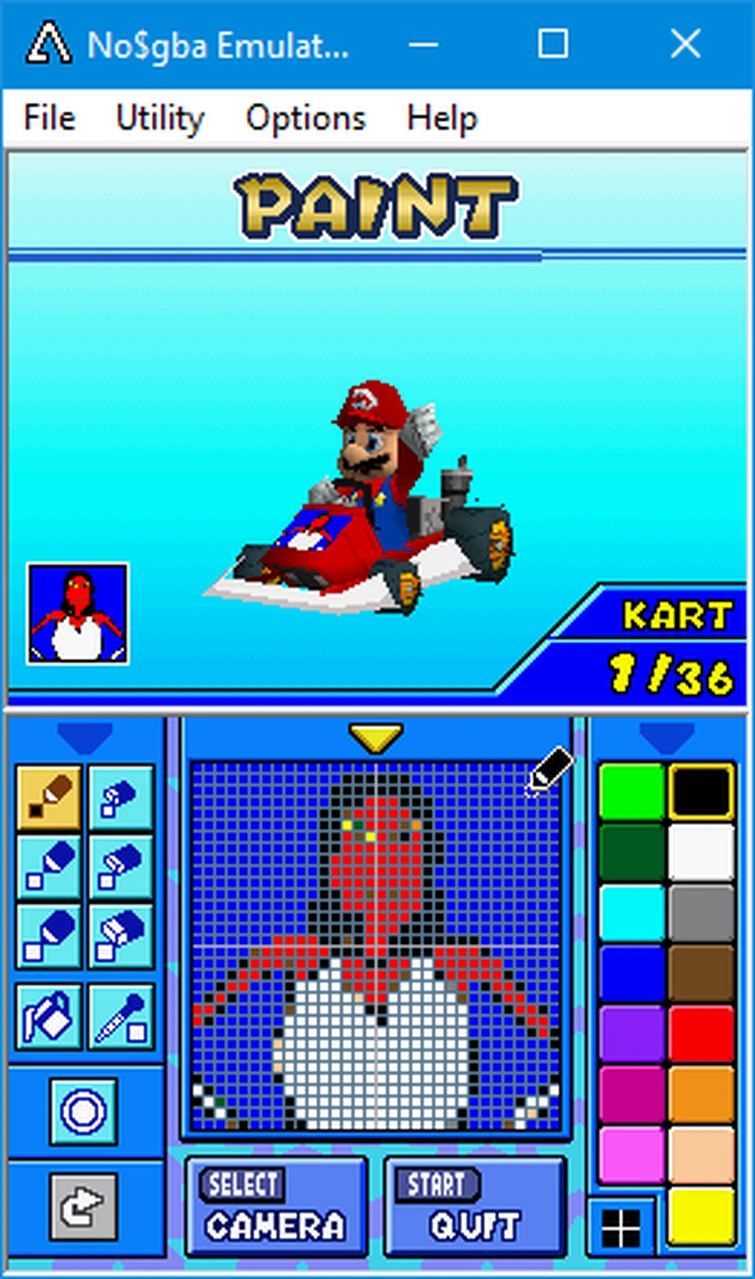Screen dimensions: 755x1279
Task: Activate the eyedropper color picker
Action: pyautogui.click(x=120, y=1013)
